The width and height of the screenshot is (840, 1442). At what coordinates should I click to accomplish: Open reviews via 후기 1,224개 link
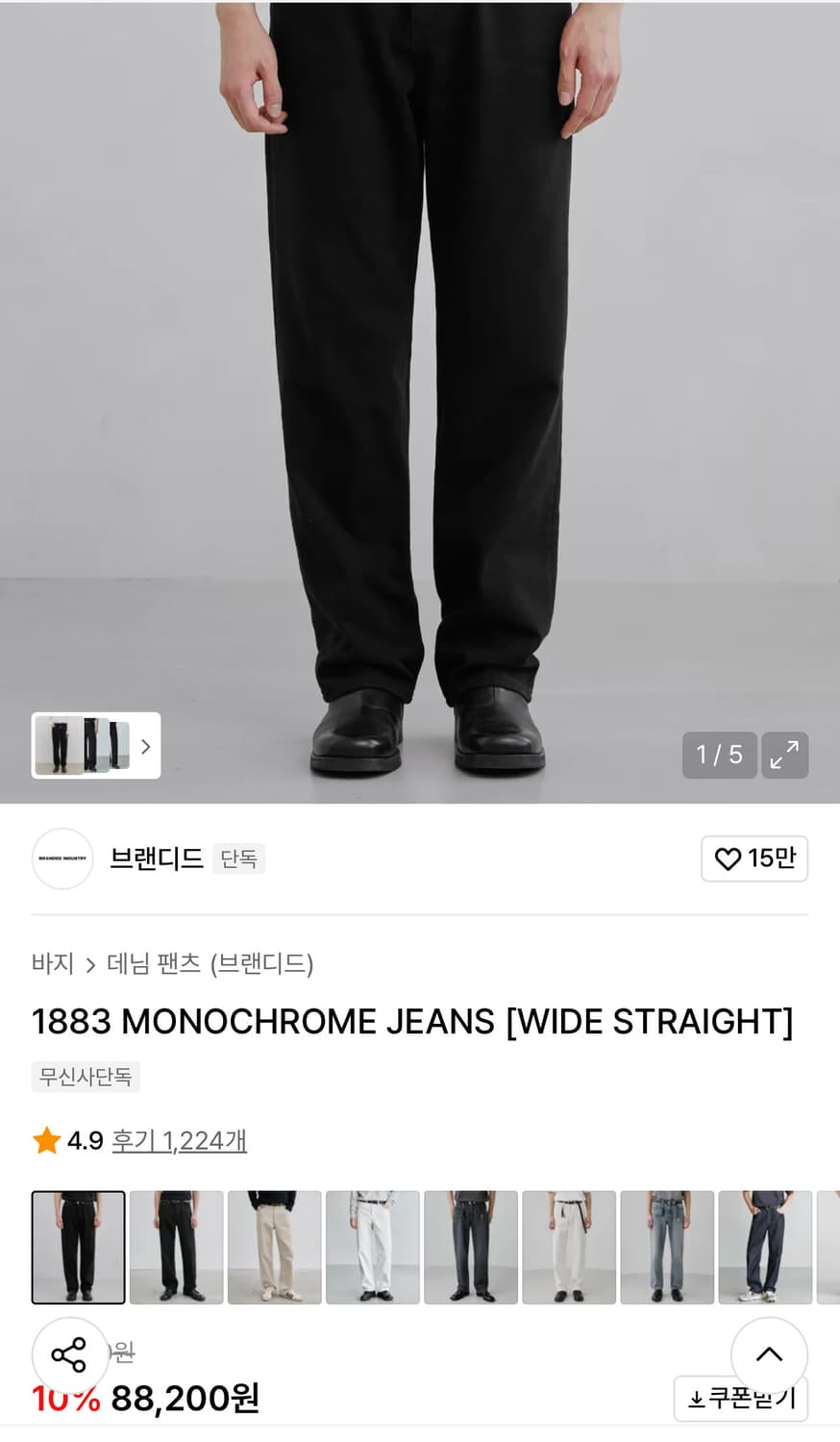pyautogui.click(x=179, y=1140)
